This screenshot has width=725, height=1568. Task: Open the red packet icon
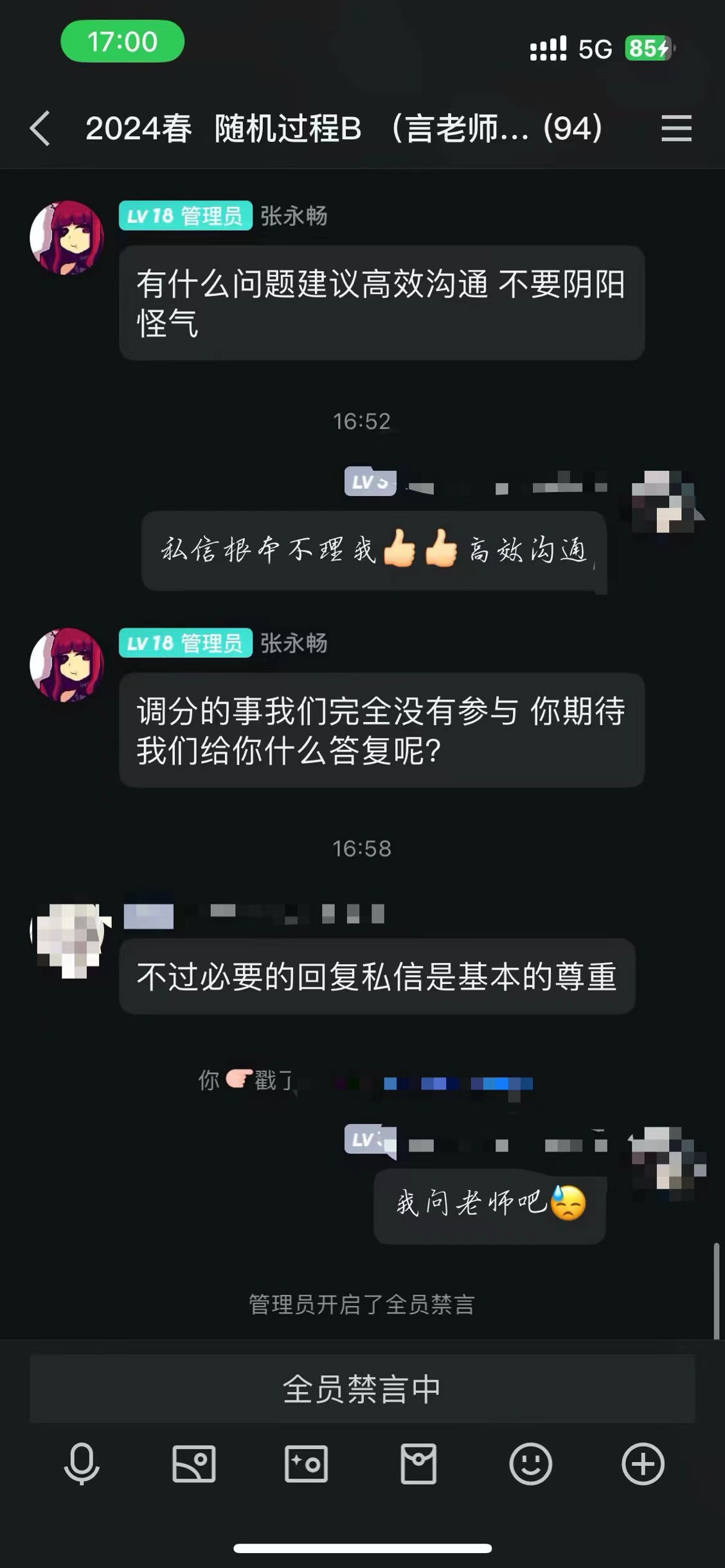pos(418,1464)
